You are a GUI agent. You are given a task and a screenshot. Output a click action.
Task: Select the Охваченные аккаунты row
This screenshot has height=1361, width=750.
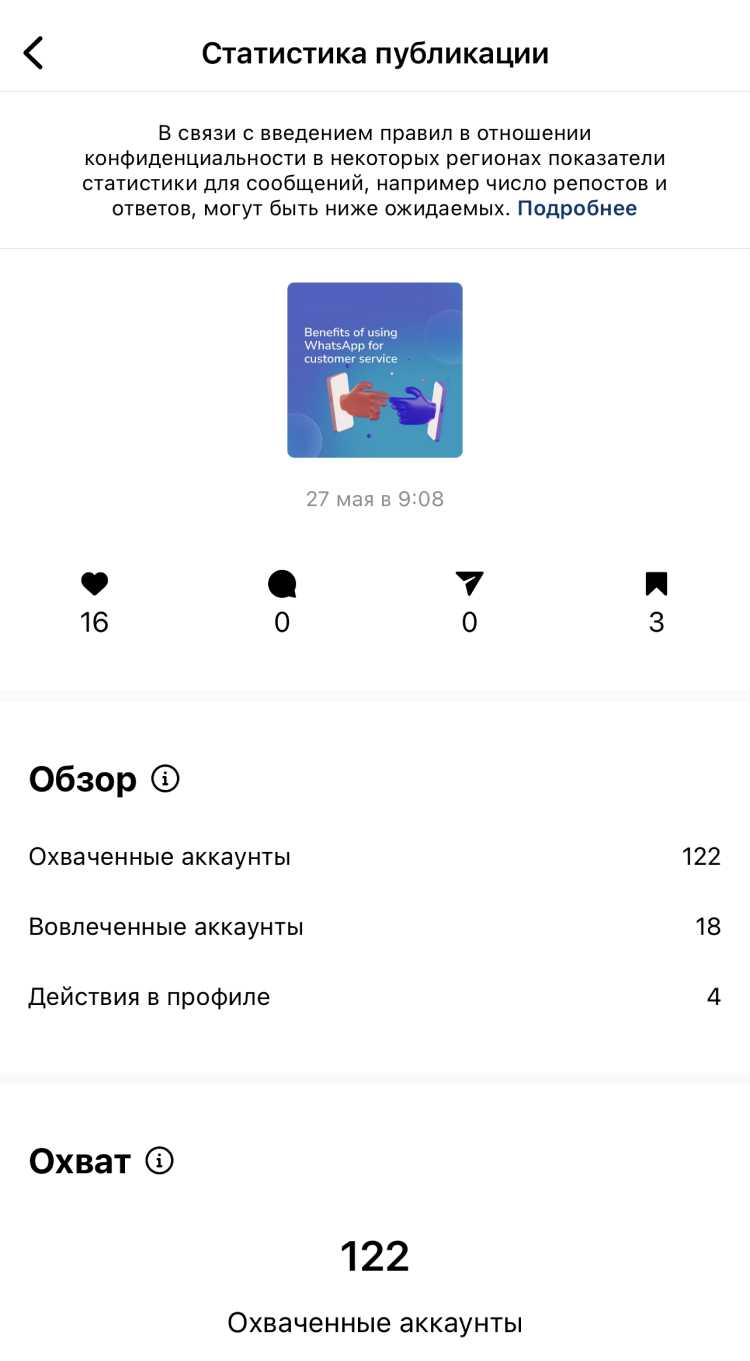[x=375, y=856]
